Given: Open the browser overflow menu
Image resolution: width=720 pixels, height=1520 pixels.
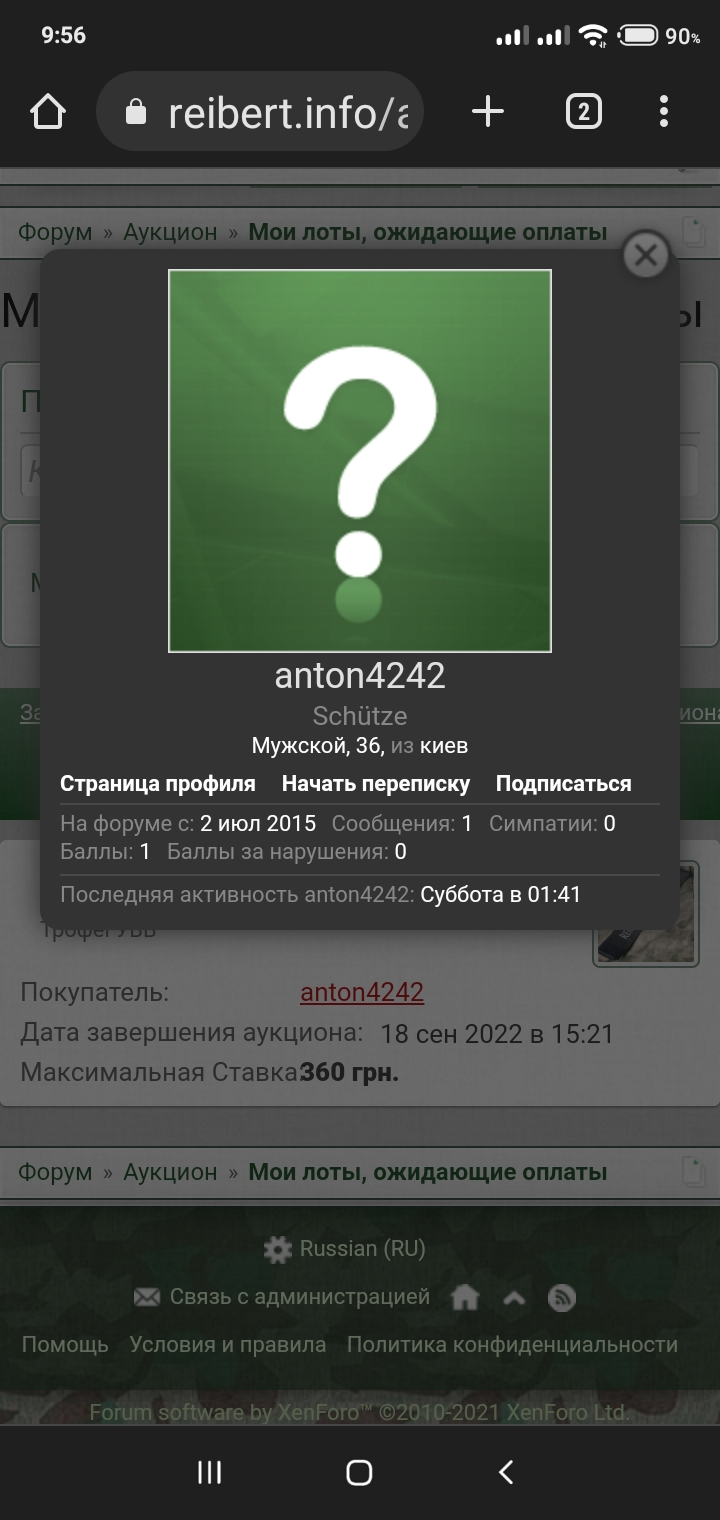Looking at the screenshot, I should [x=664, y=112].
